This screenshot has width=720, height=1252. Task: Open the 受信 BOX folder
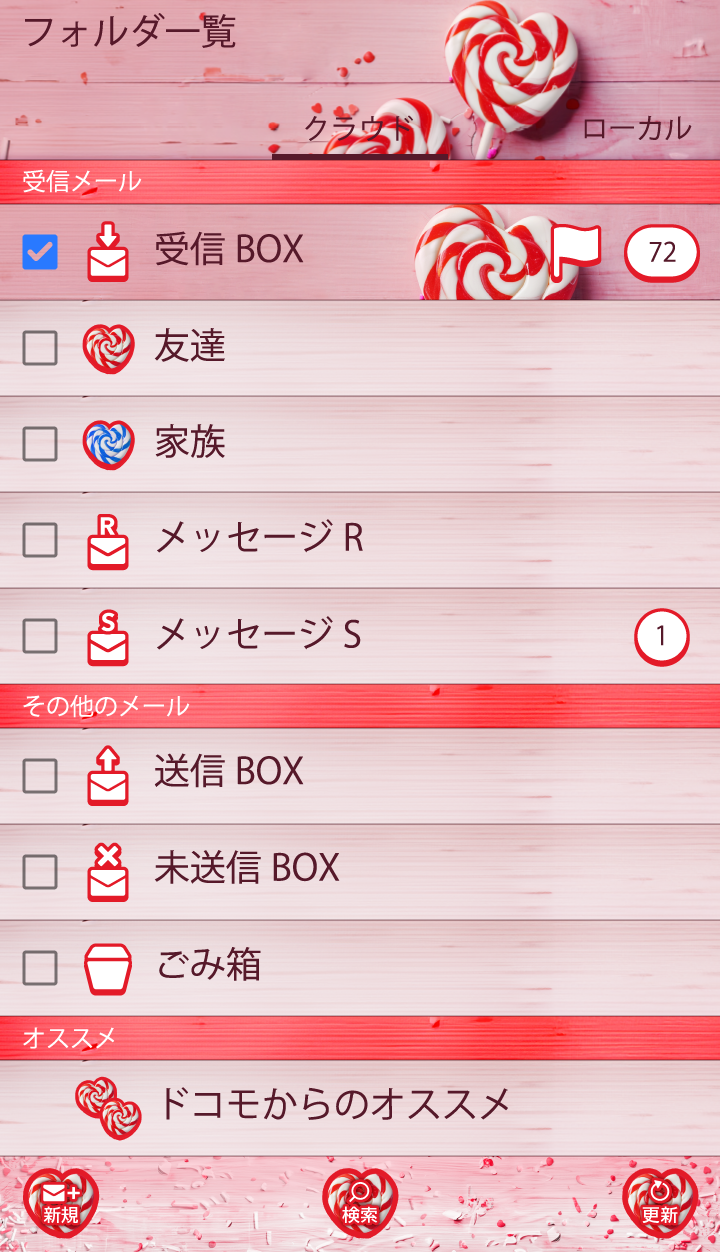[x=229, y=250]
